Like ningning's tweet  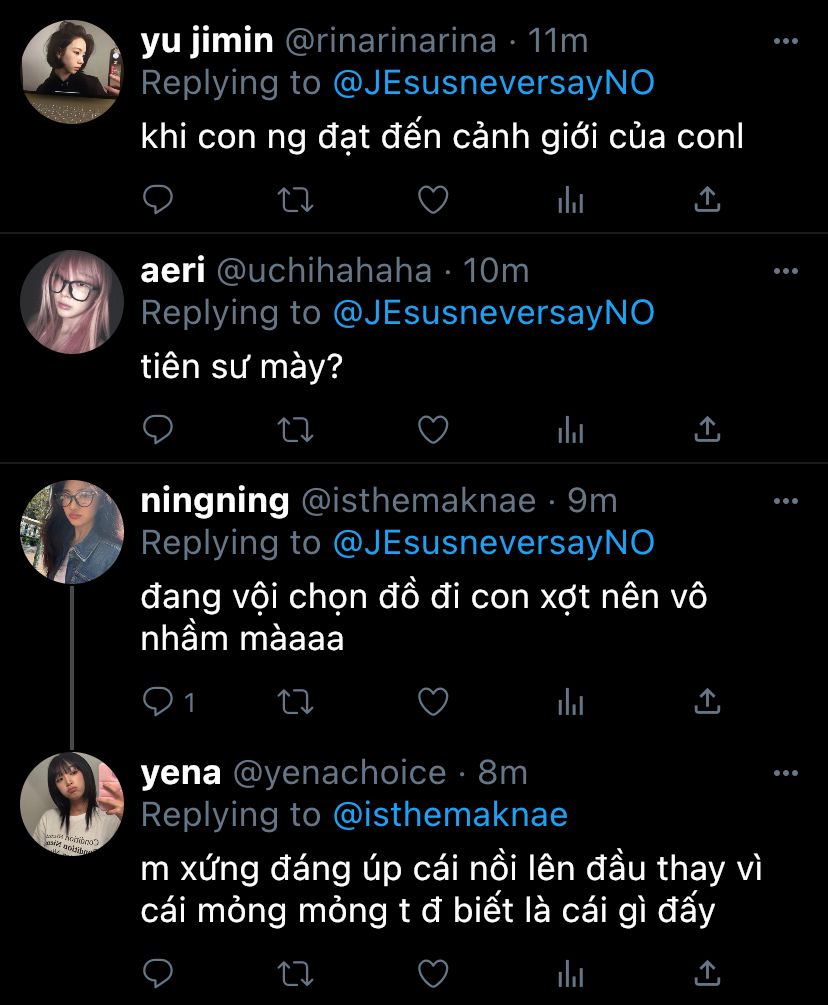tap(432, 703)
